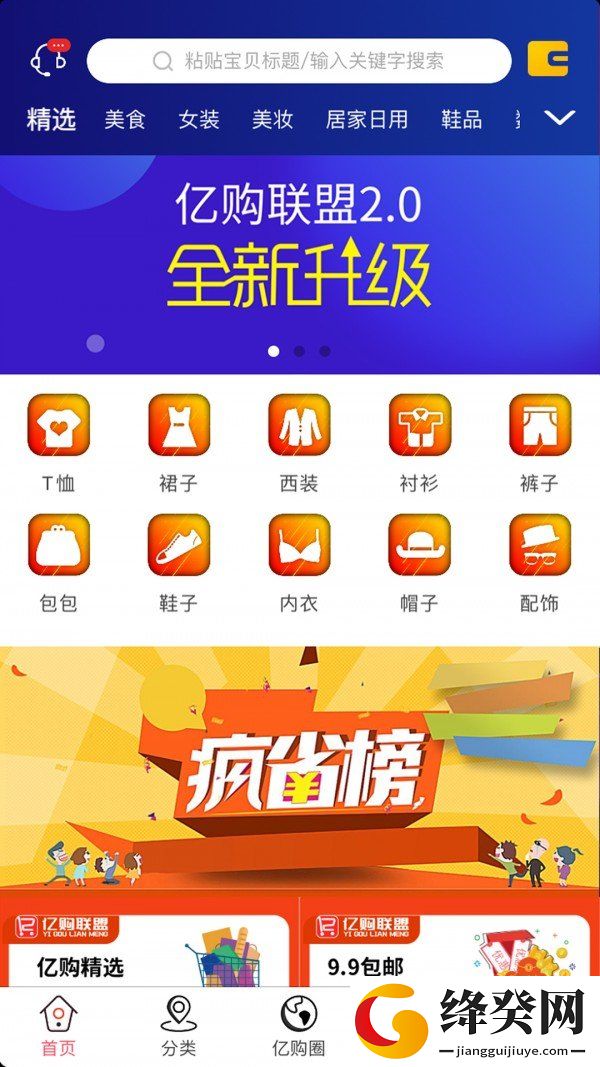This screenshot has height=1067, width=600.
Task: Browse the 鞋子 category
Action: [179, 563]
